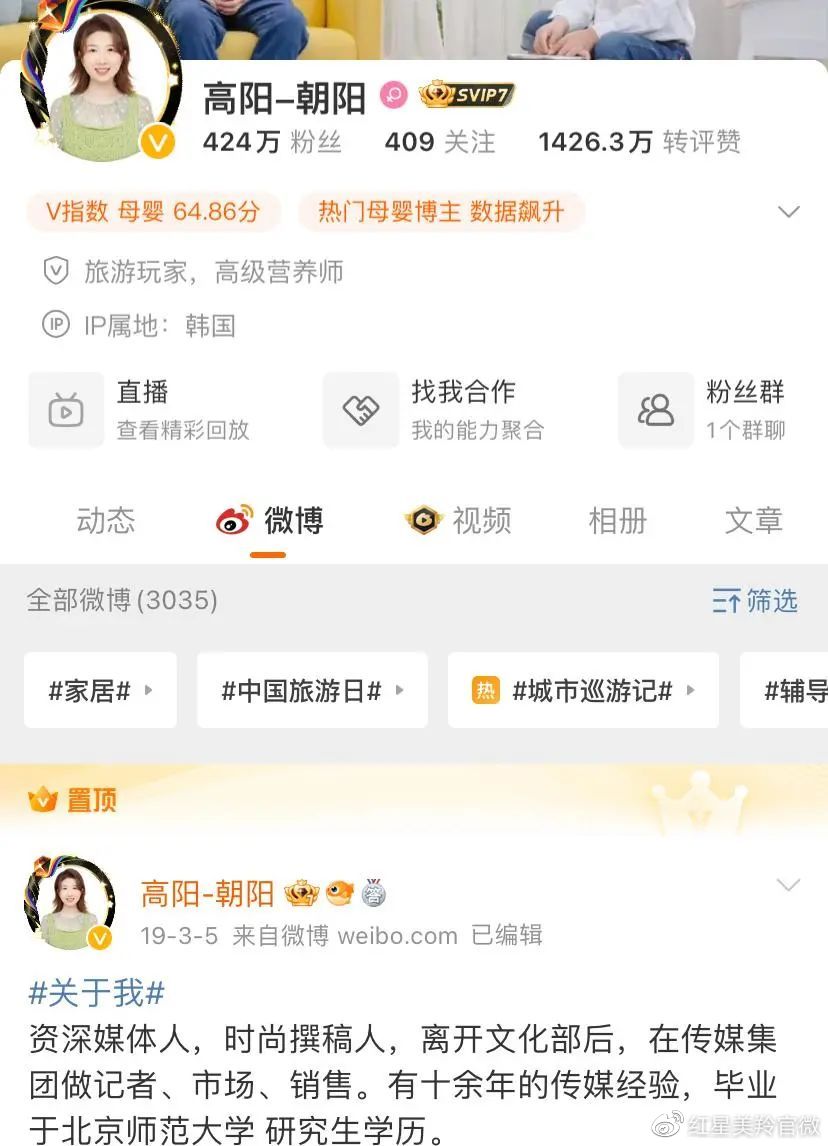Click the 找我合作 handshake icon

coord(361,409)
